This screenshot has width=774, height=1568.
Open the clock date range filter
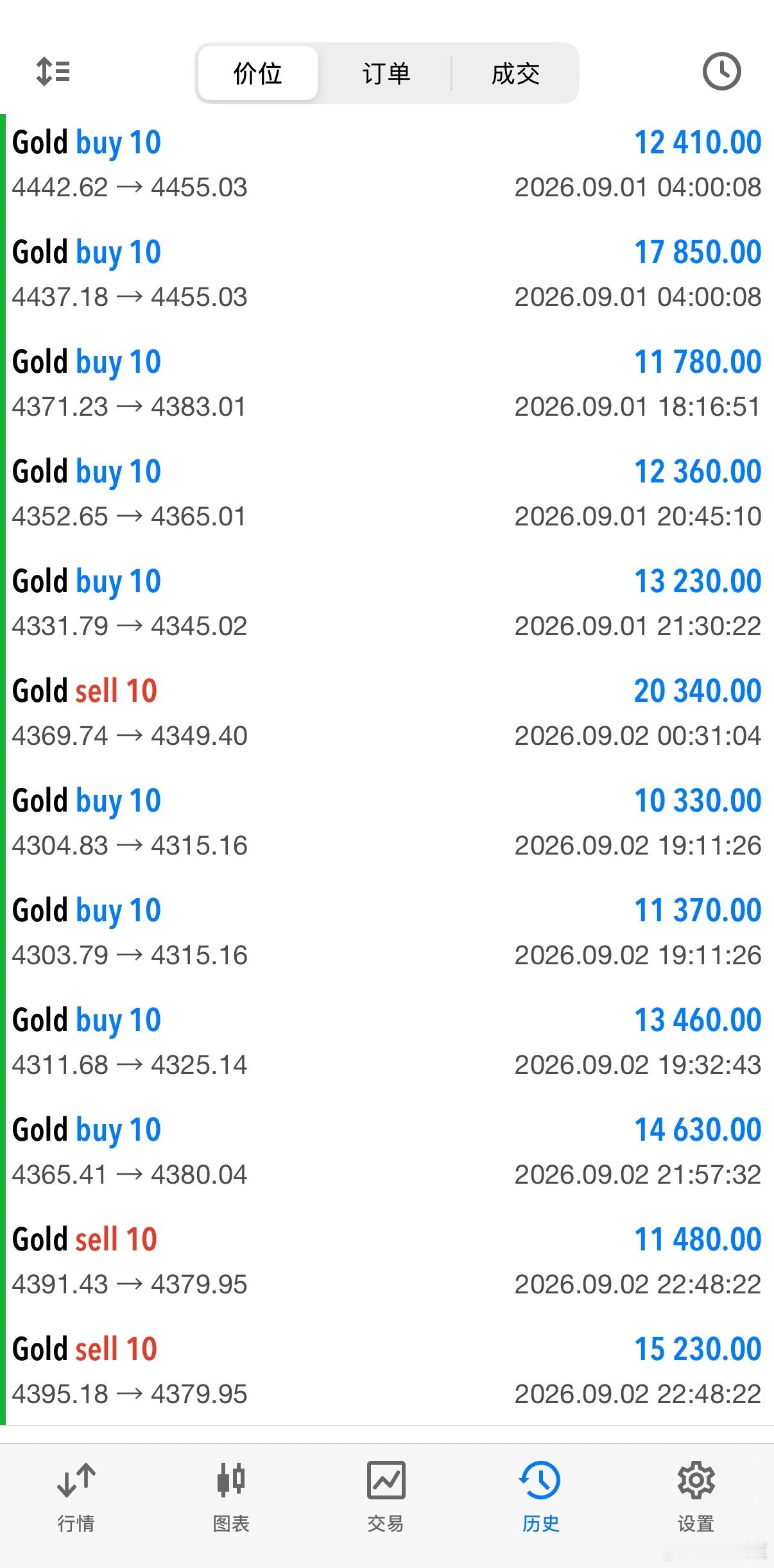721,71
